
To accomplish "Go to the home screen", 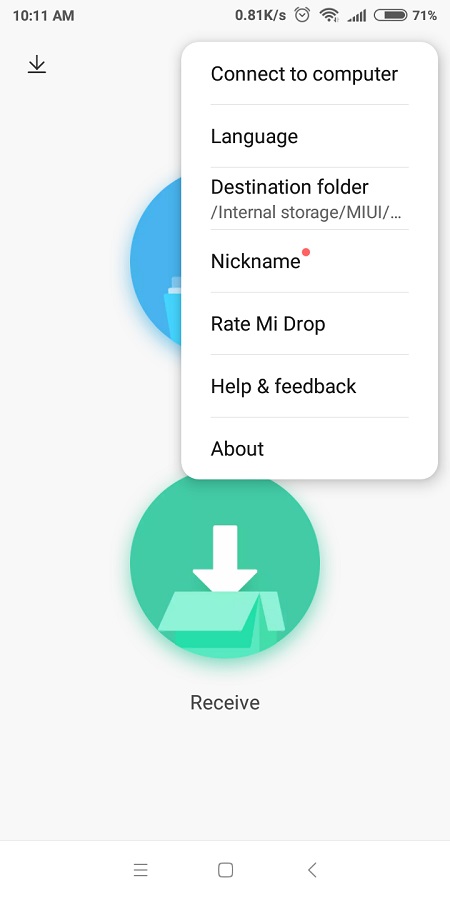I will [226, 870].
